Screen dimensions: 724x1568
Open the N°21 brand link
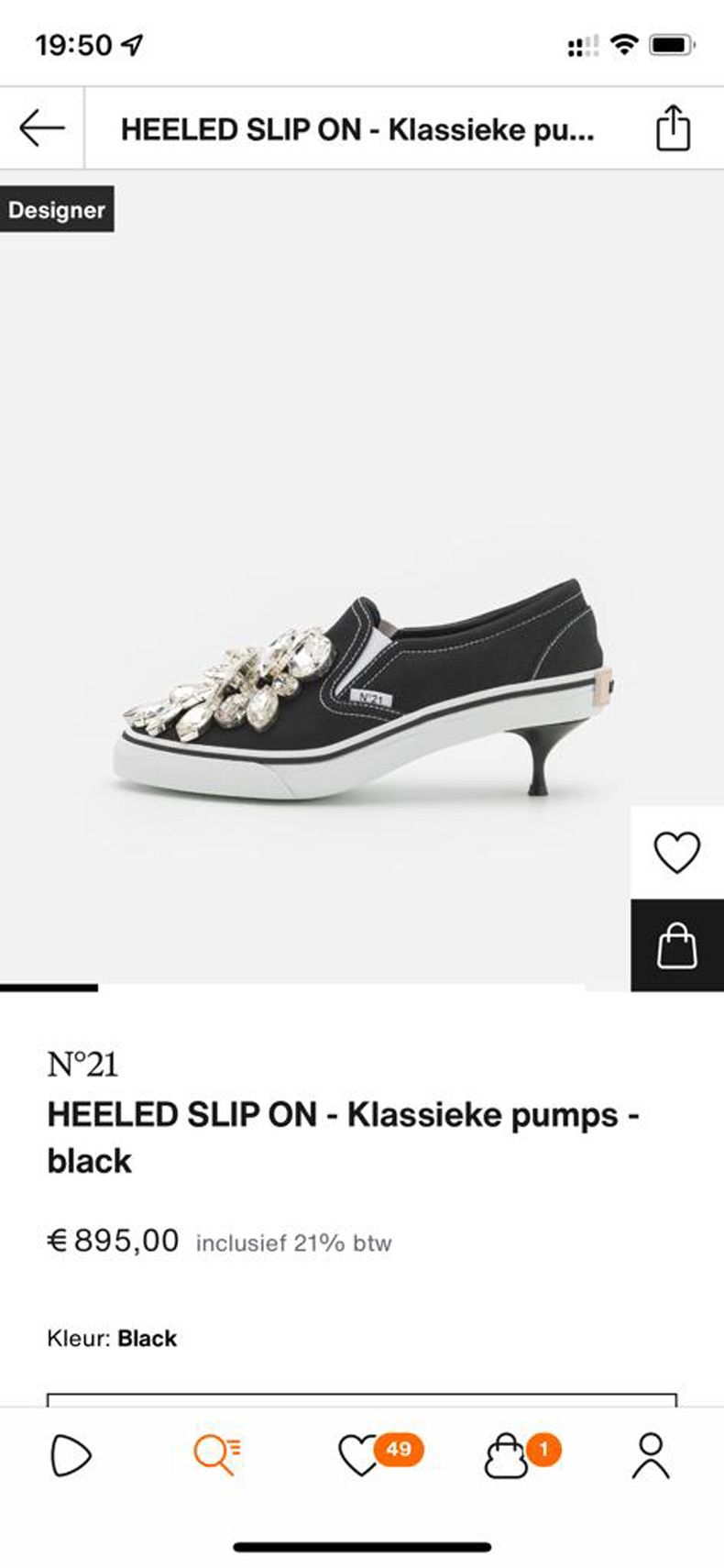pos(82,1064)
